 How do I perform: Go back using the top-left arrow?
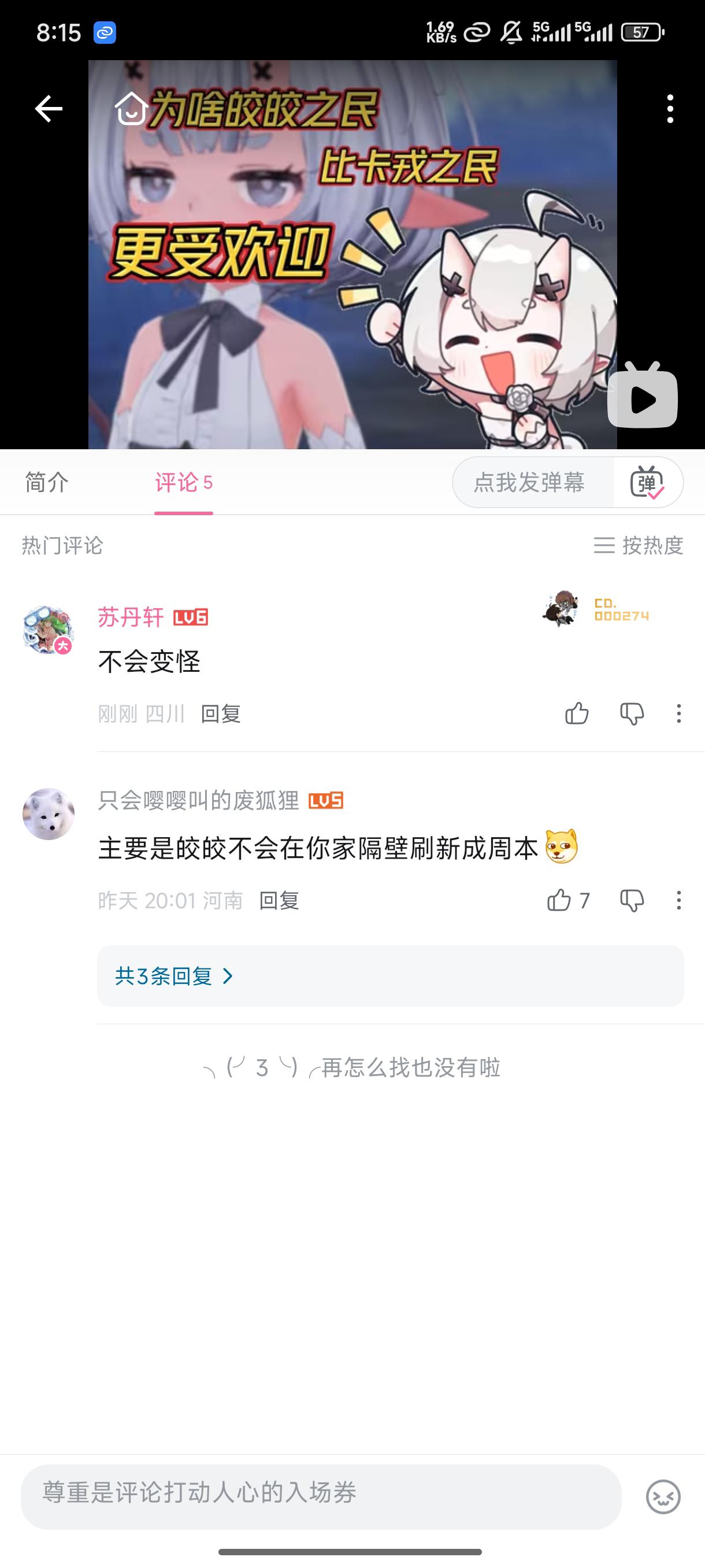[x=49, y=109]
